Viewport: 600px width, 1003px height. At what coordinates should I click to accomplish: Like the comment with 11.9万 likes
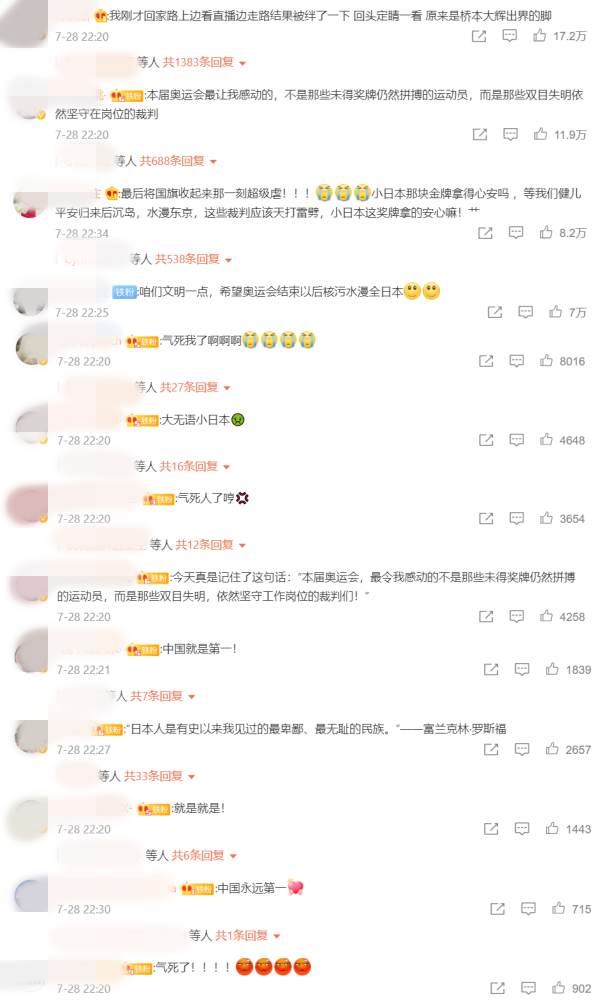[x=540, y=134]
